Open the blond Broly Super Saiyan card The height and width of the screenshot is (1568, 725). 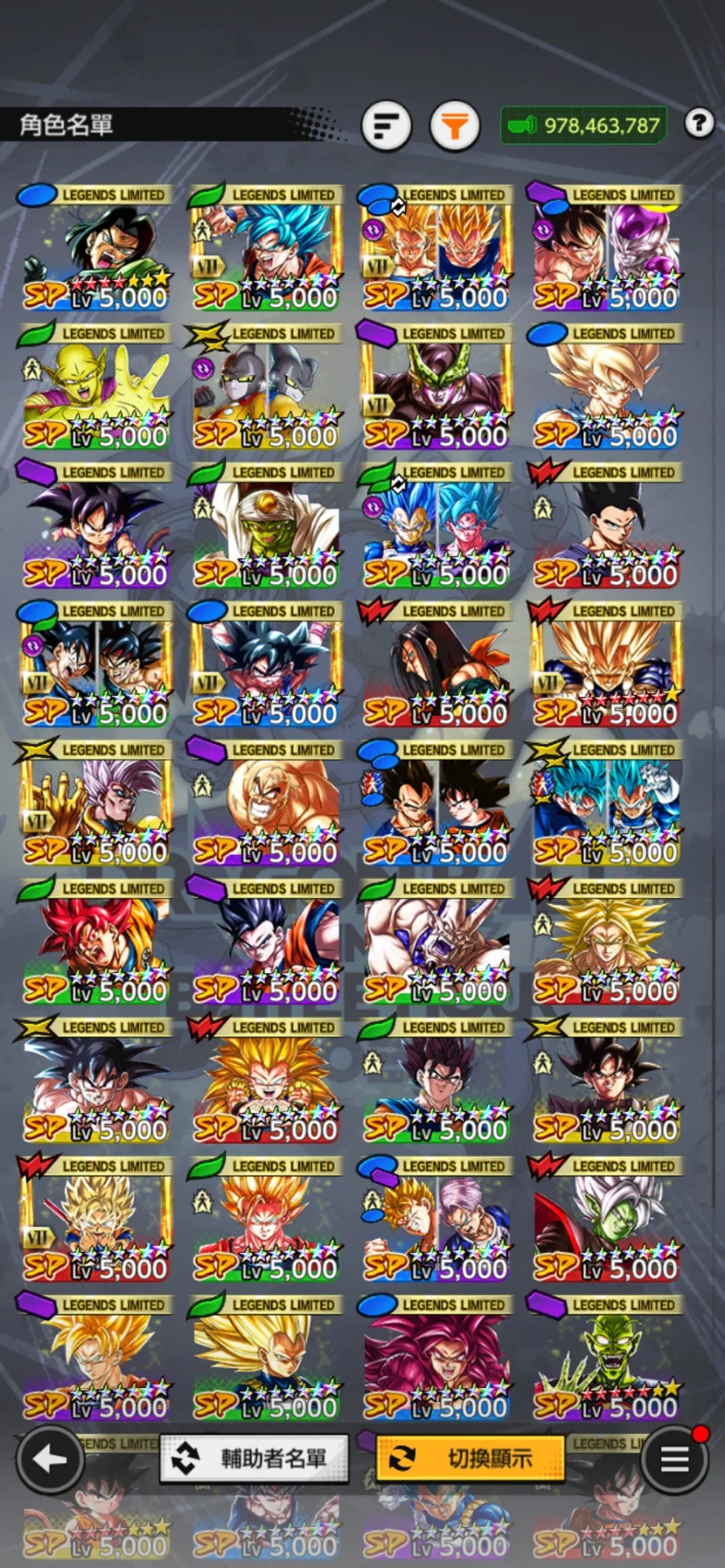click(604, 942)
